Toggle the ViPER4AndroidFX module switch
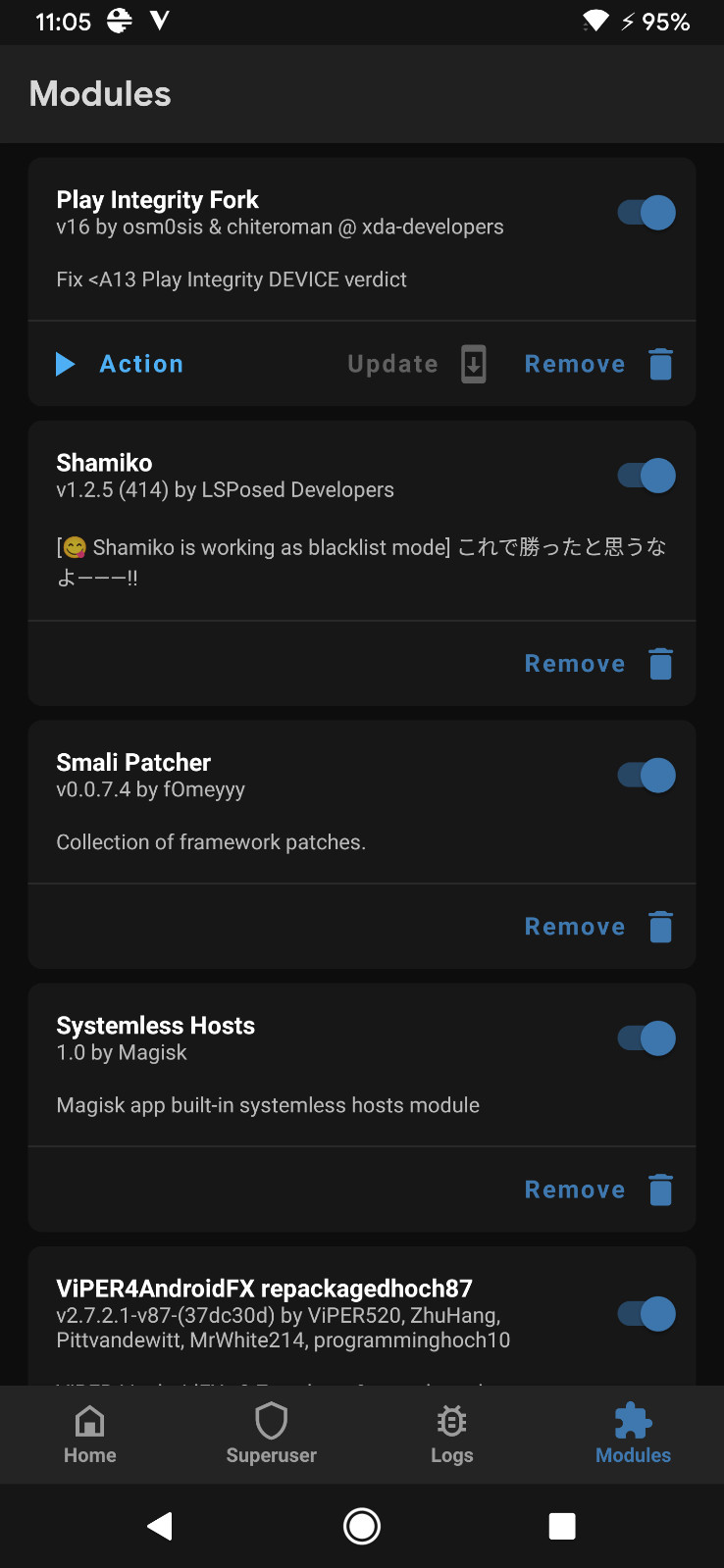This screenshot has height=1568, width=724. tap(646, 1314)
